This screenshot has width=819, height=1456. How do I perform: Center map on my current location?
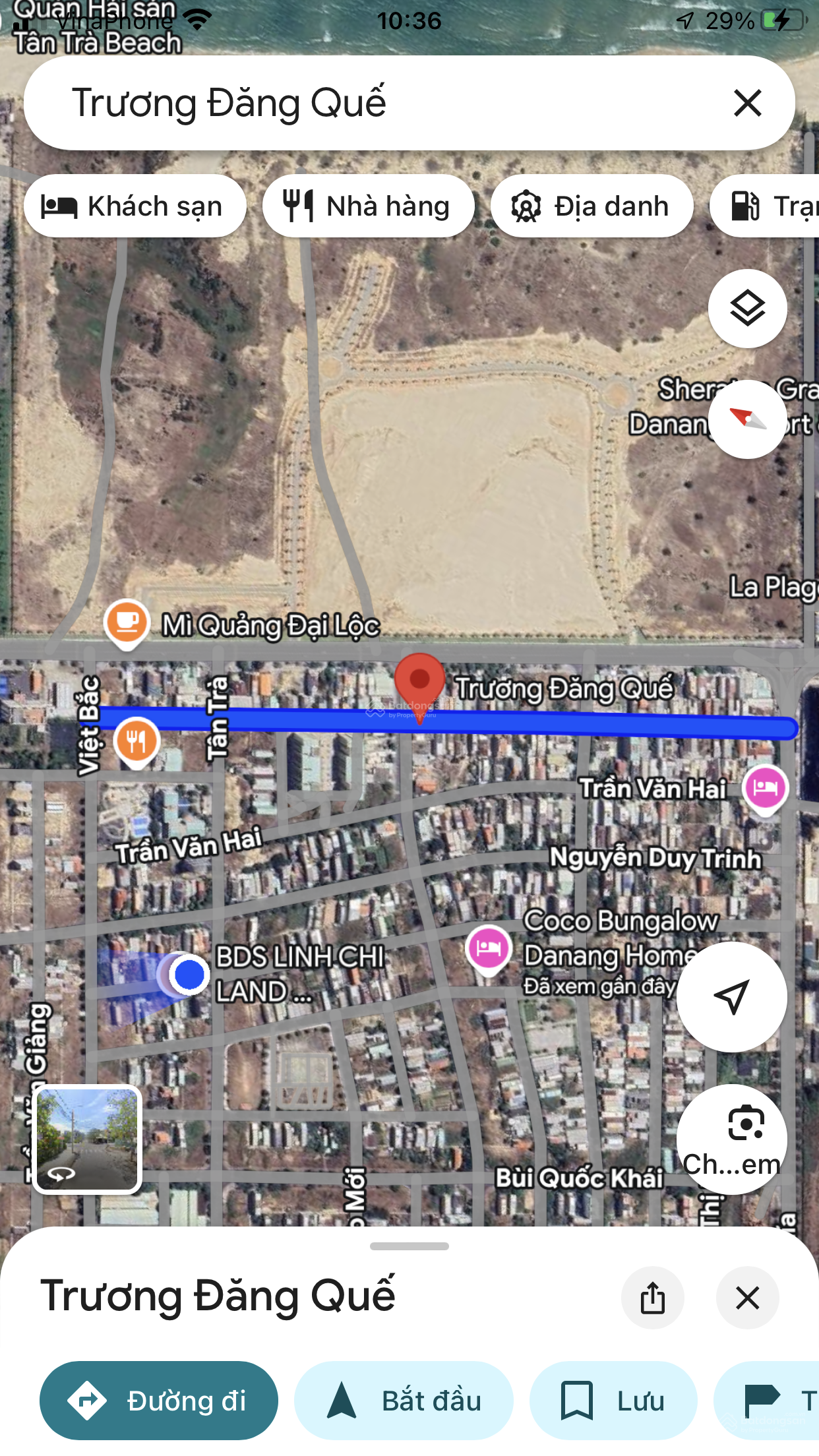click(731, 996)
